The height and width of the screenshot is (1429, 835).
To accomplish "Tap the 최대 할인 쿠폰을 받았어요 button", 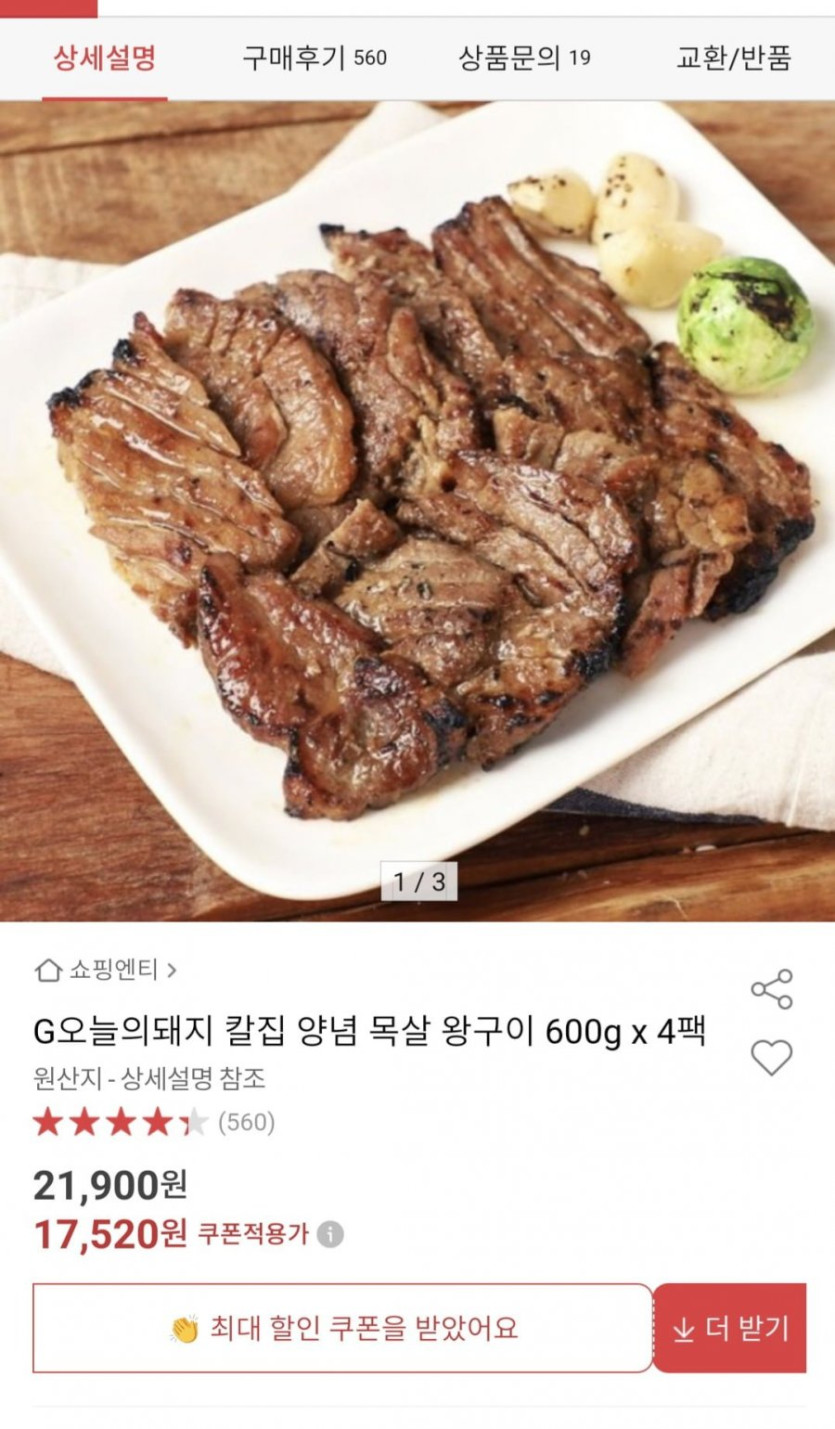I will tap(343, 1328).
